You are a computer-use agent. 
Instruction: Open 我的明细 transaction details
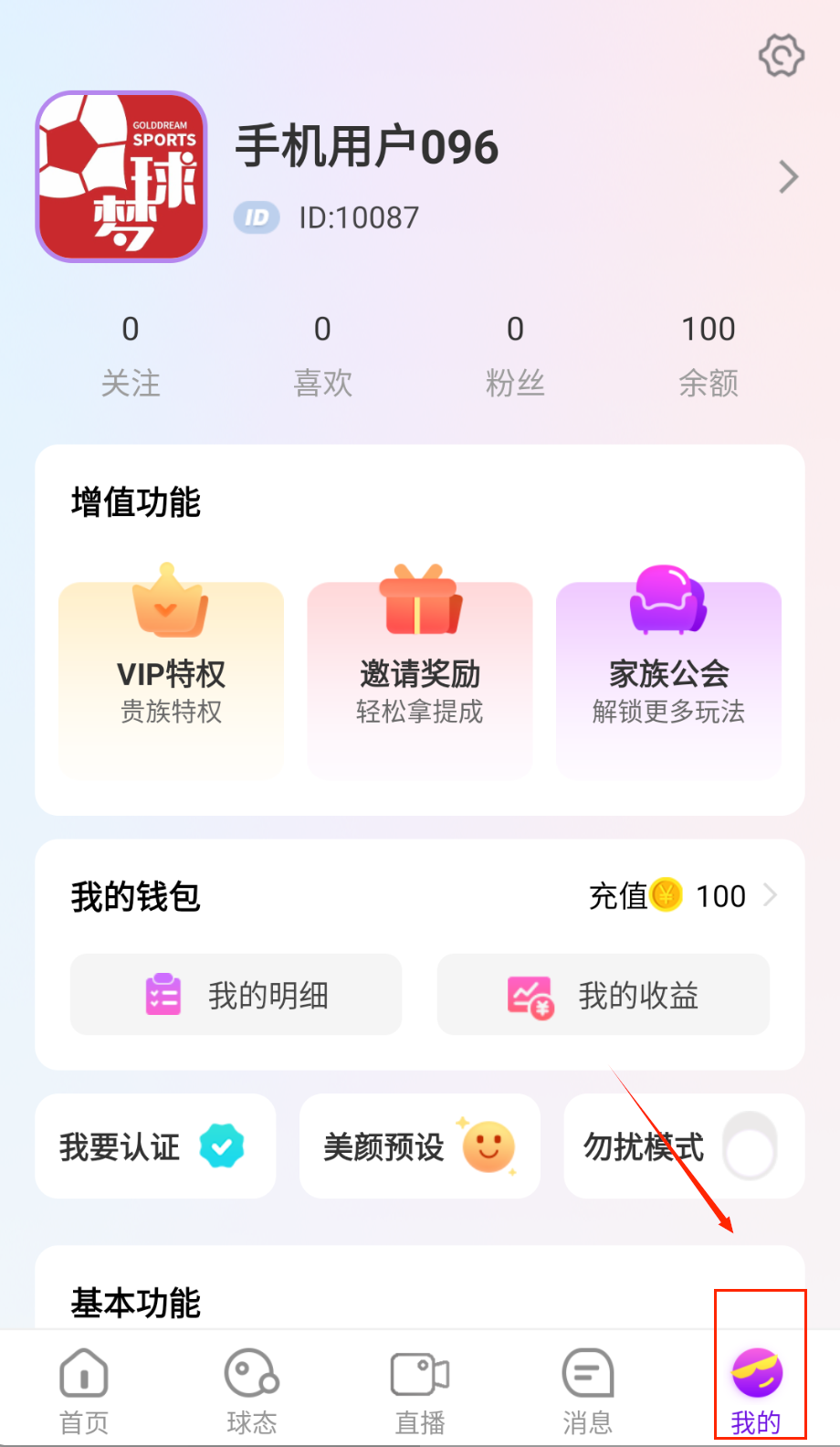click(236, 995)
